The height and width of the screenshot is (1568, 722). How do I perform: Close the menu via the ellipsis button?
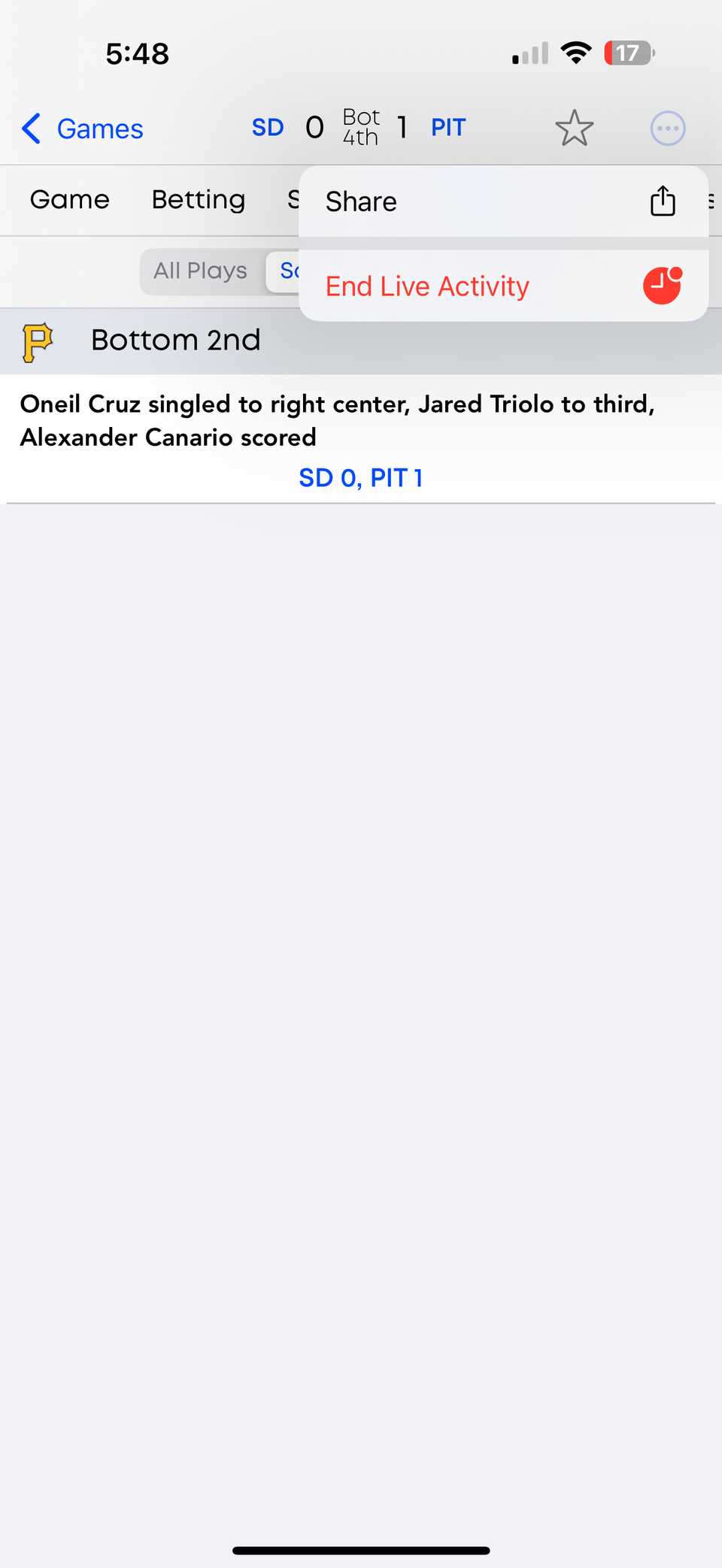point(667,129)
